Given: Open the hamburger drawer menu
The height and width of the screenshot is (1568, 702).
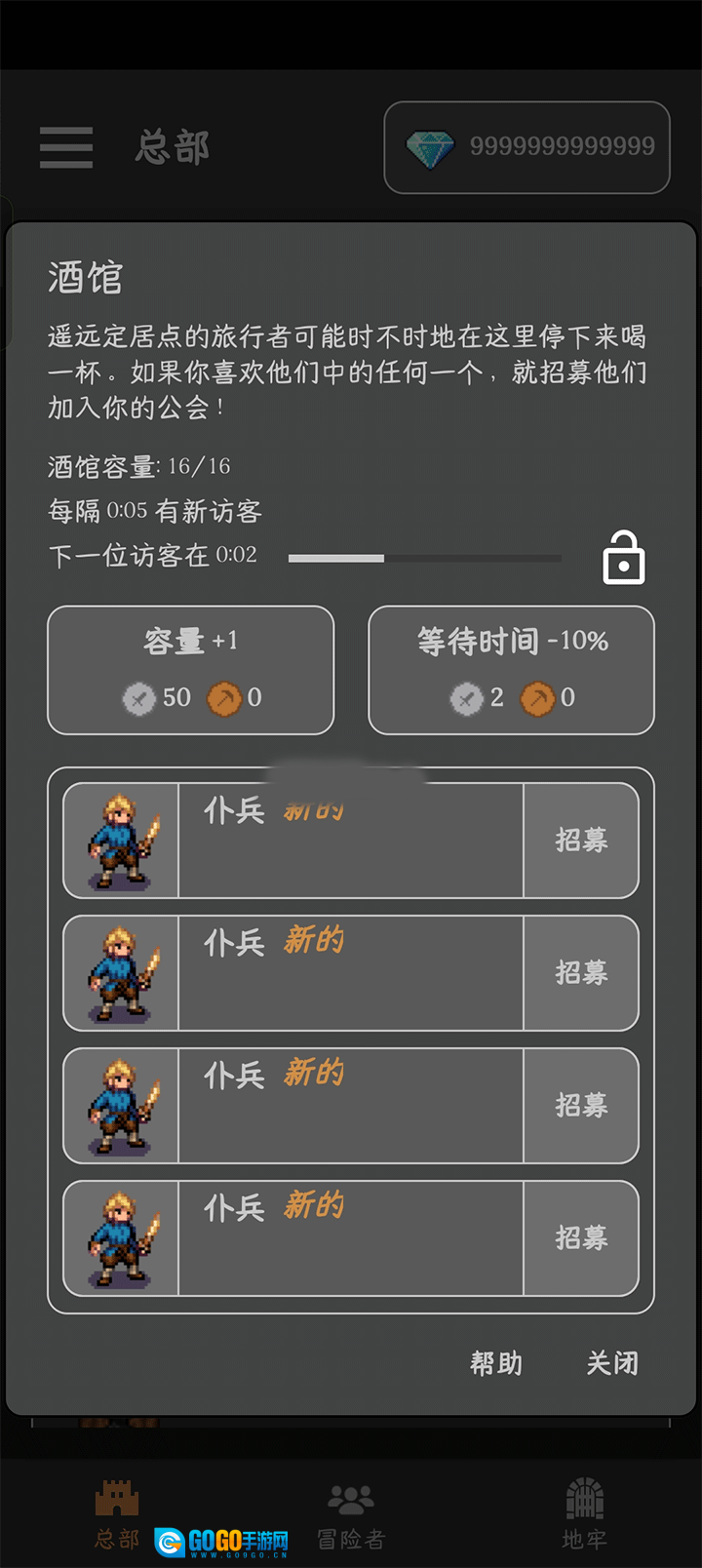Looking at the screenshot, I should coord(66,147).
